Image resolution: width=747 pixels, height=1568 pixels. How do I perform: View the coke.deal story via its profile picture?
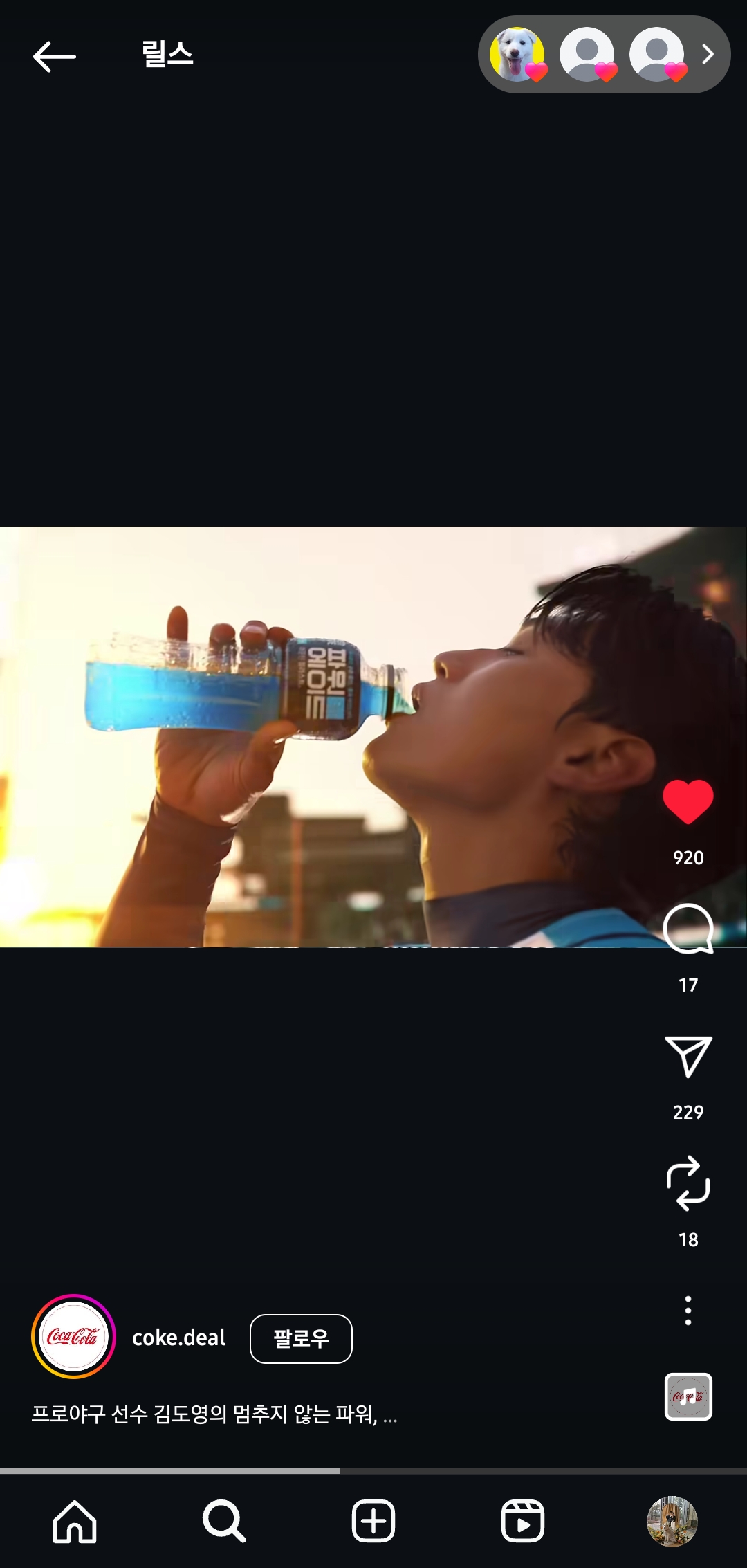[x=73, y=1337]
